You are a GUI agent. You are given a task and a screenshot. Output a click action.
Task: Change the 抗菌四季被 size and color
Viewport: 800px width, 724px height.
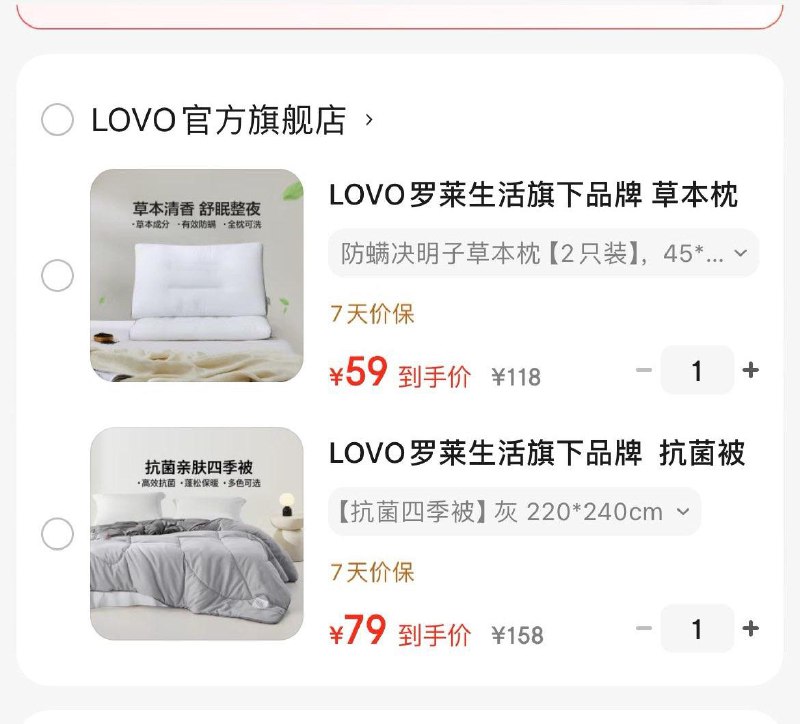(514, 512)
